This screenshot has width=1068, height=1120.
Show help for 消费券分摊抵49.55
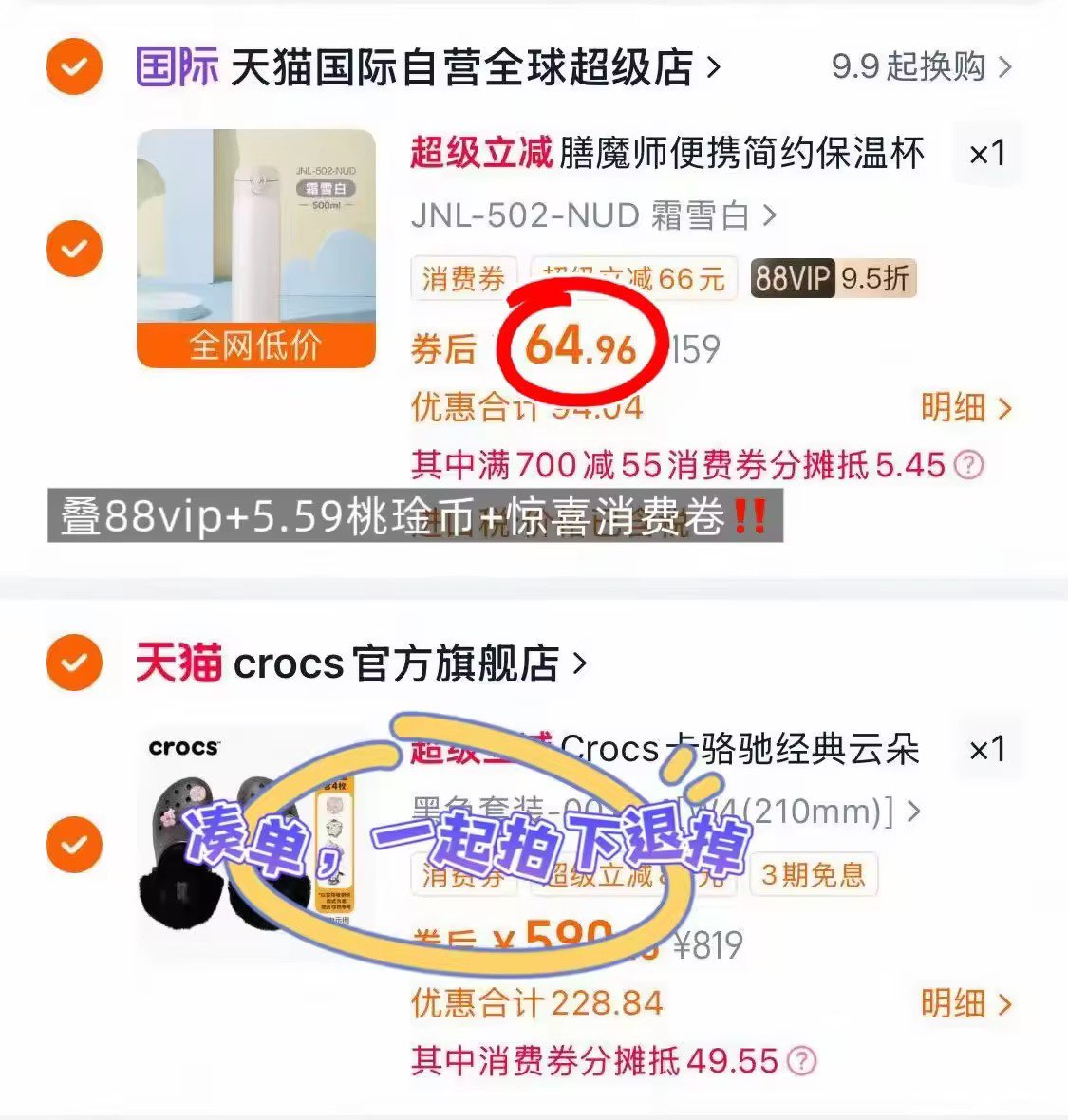[802, 1060]
